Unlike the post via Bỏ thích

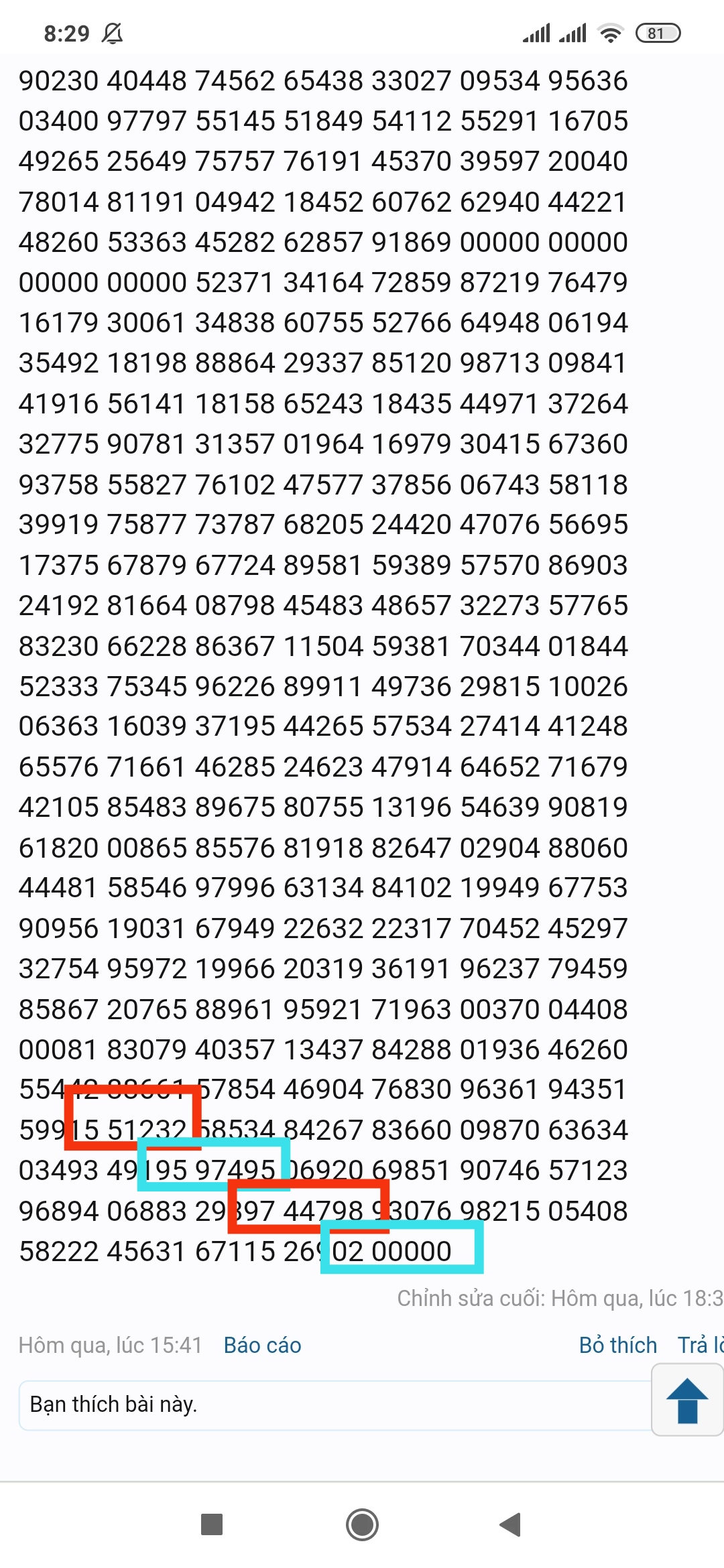617,1345
